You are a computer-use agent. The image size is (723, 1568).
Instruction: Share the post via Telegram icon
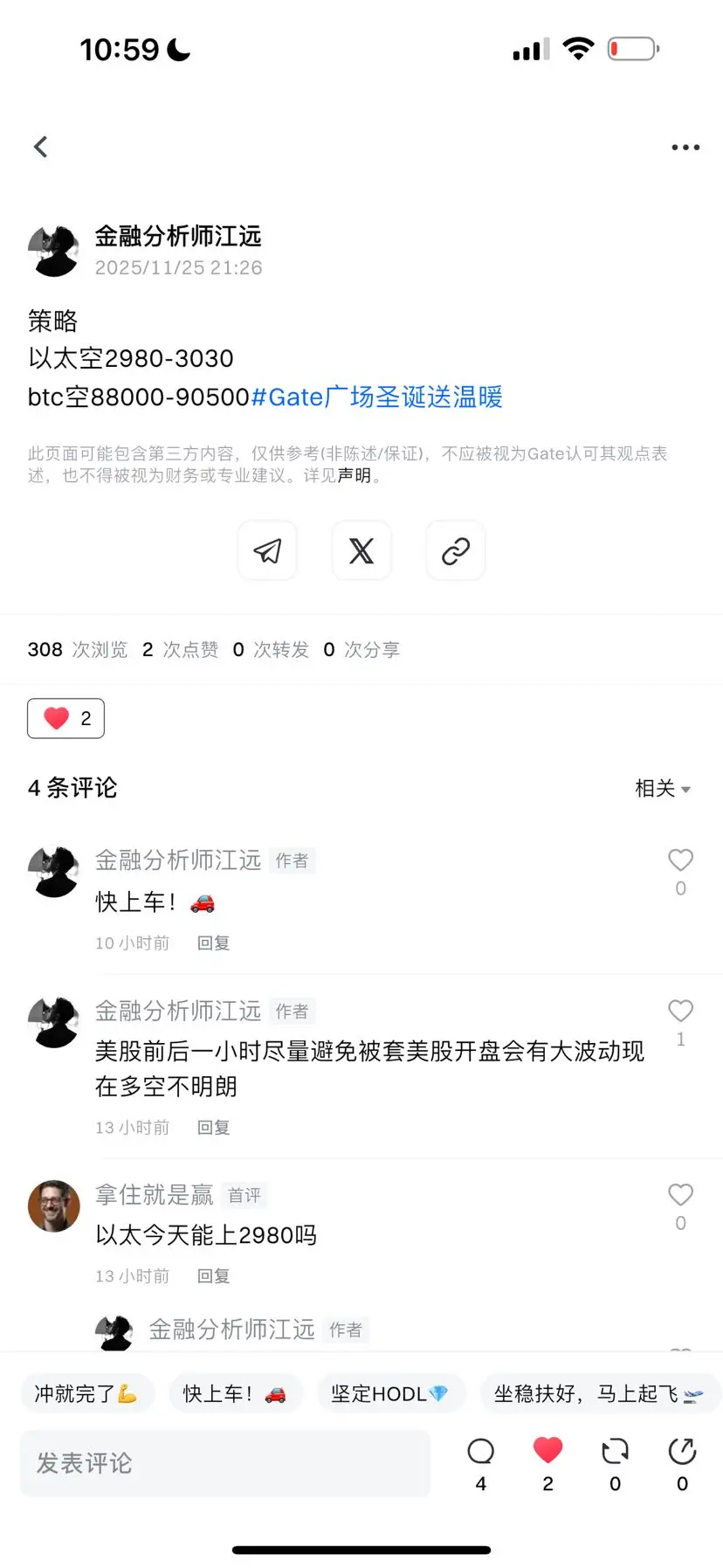[x=267, y=550]
